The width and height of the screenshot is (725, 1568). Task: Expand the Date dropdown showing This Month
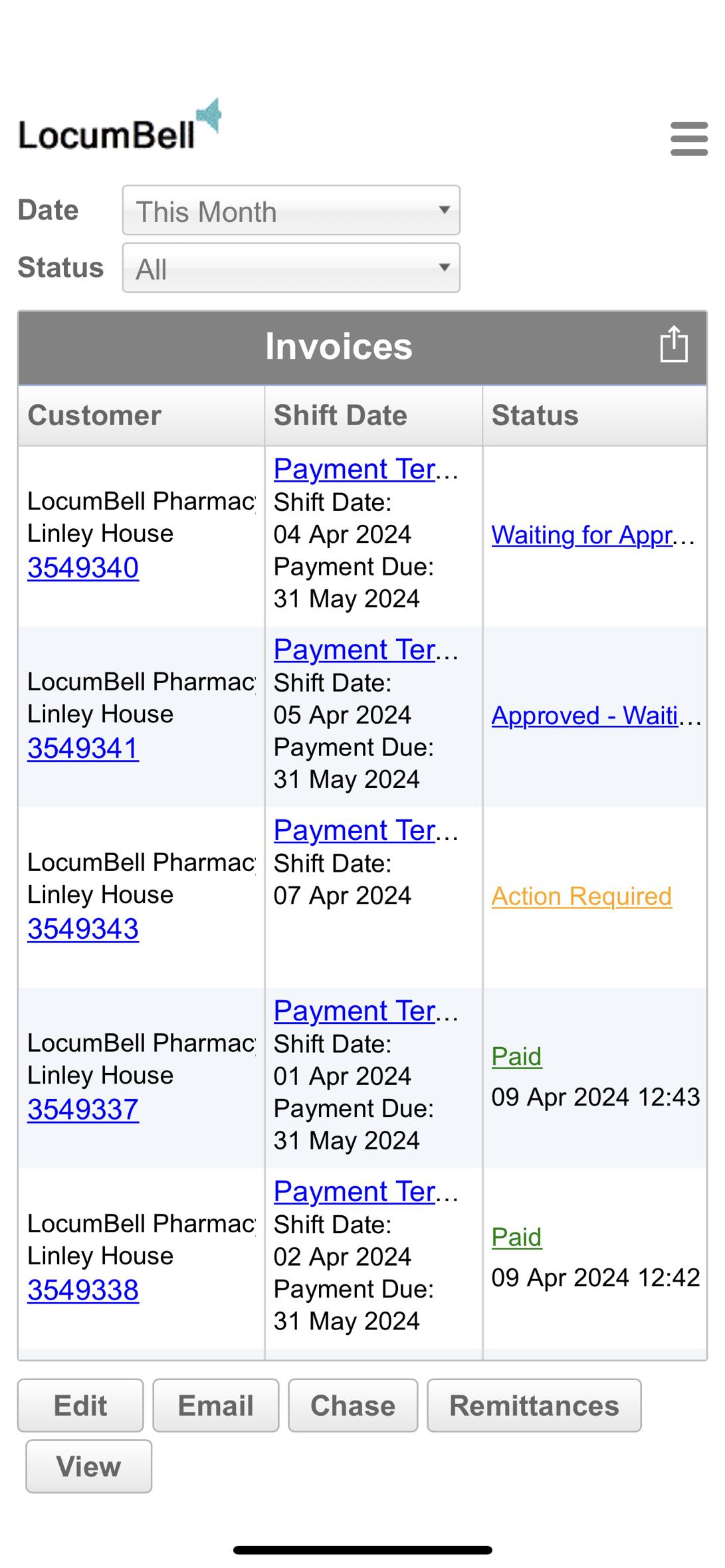click(x=291, y=211)
